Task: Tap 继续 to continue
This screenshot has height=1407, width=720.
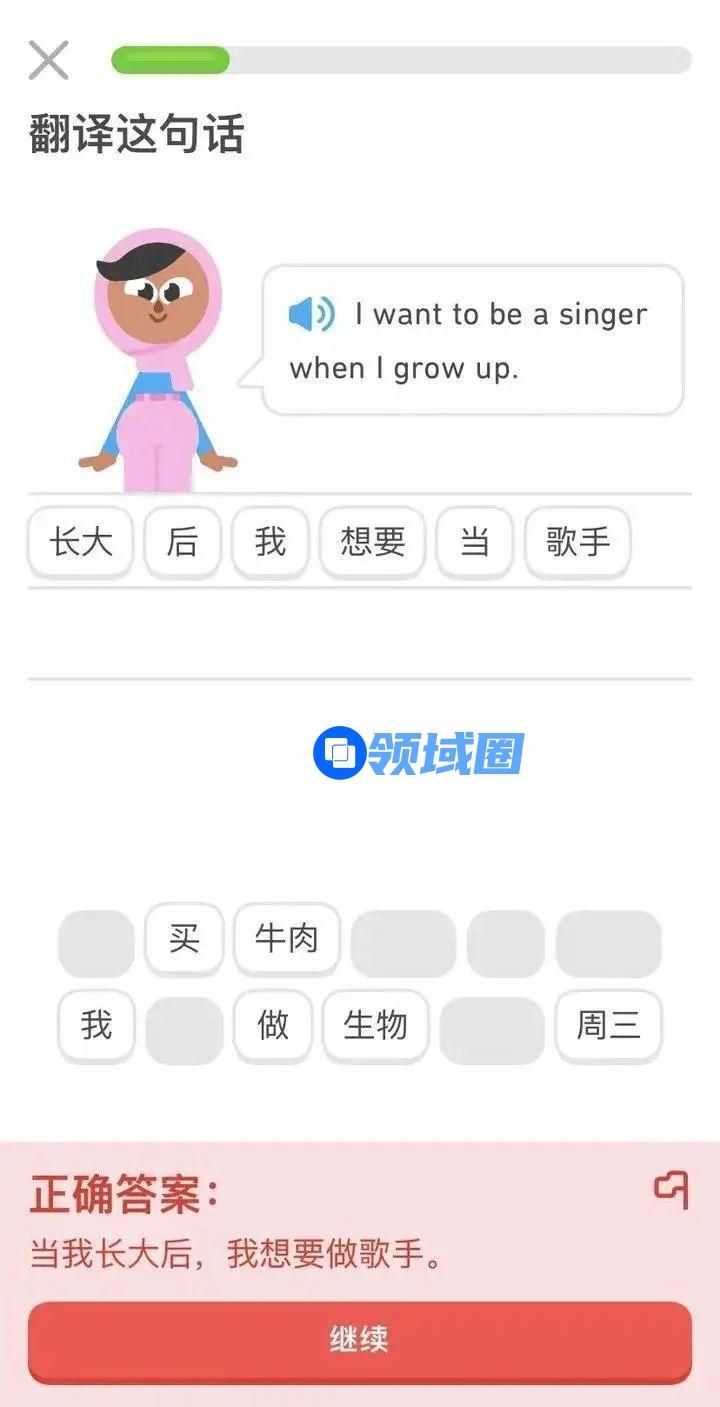Action: pos(360,1340)
